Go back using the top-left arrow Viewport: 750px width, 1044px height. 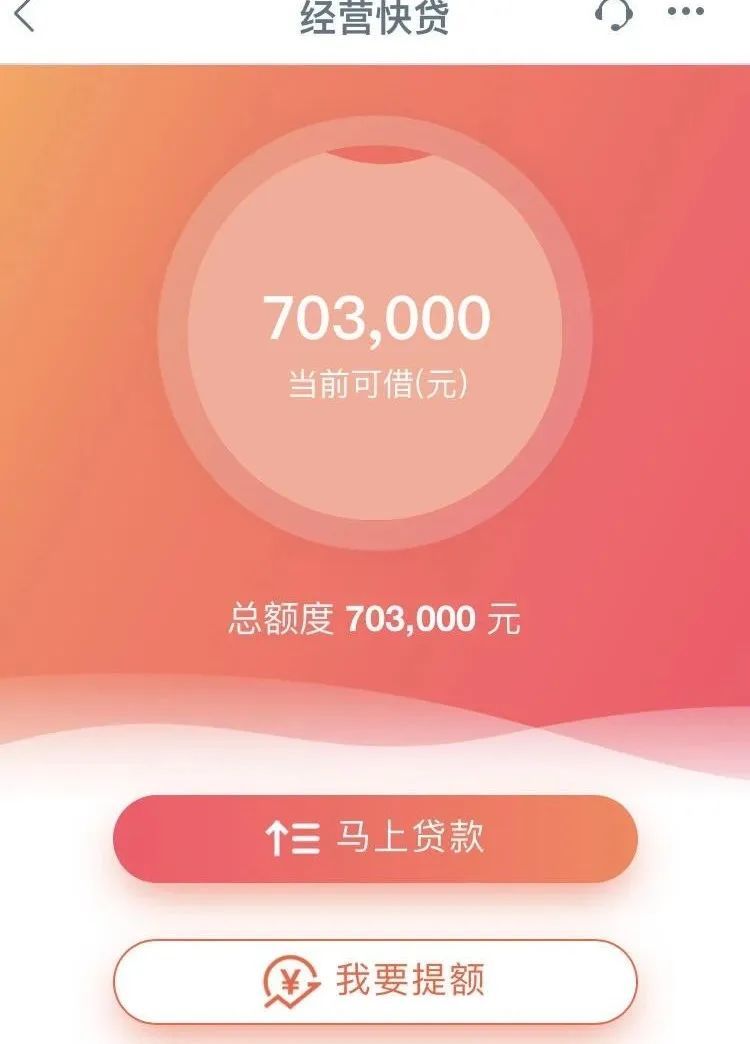coord(24,15)
